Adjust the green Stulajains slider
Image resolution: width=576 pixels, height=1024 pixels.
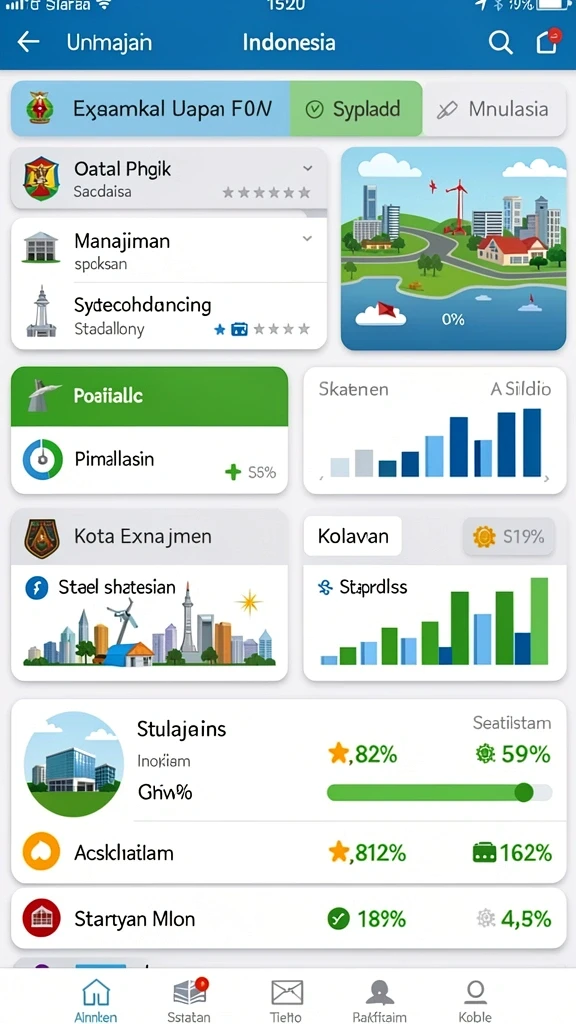[439, 793]
